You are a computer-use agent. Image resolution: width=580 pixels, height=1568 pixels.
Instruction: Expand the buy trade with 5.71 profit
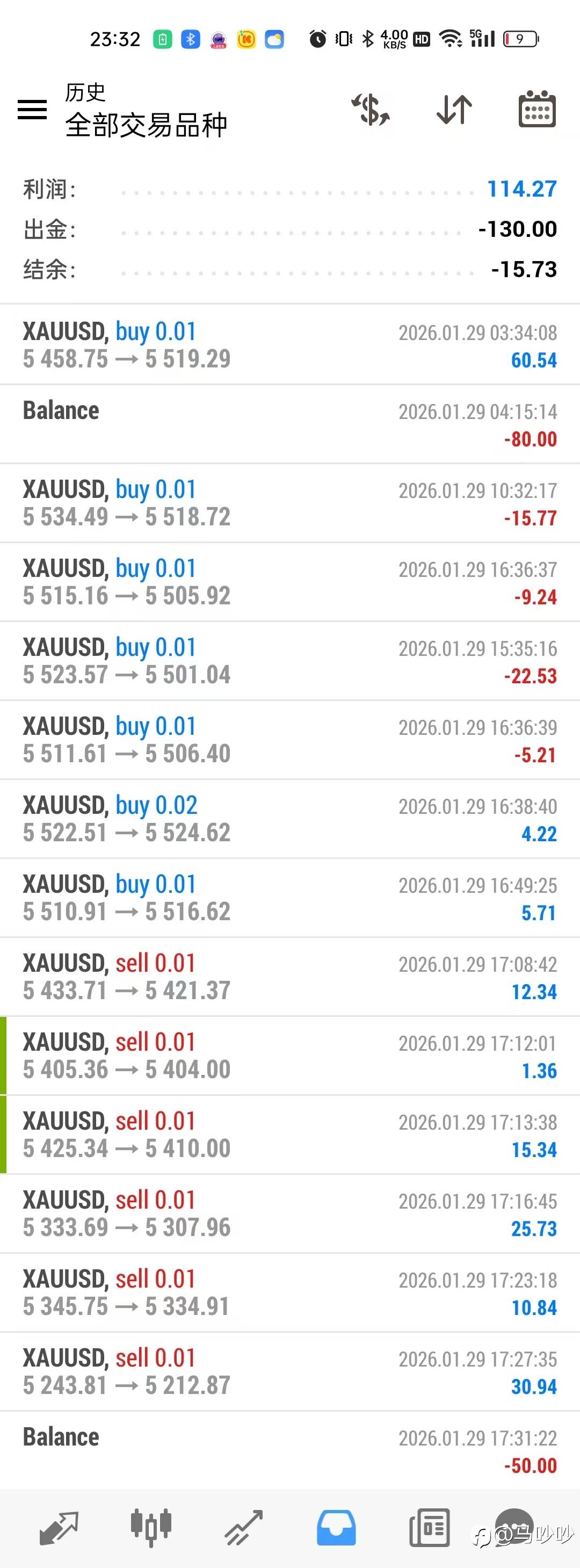(289, 898)
